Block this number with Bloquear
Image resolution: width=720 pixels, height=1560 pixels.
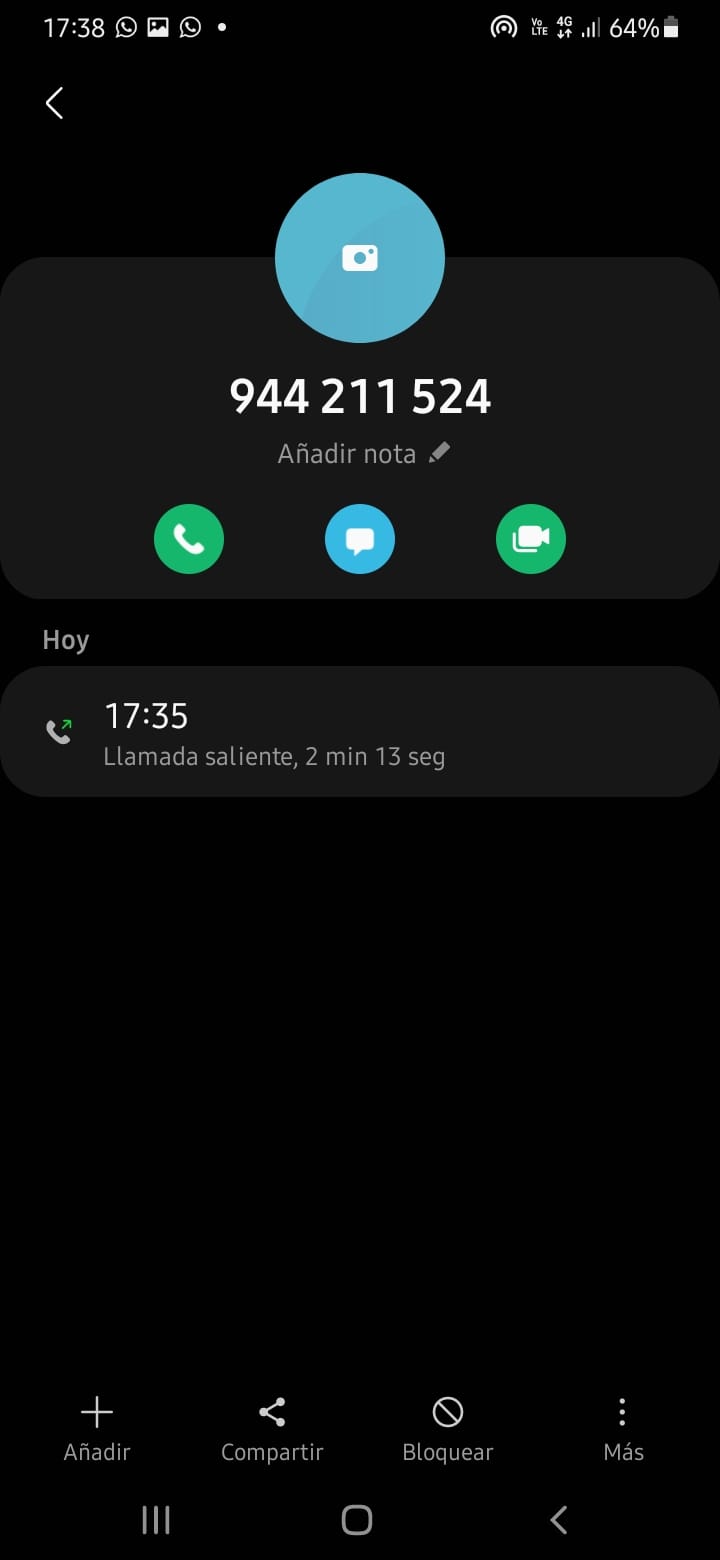(447, 1430)
